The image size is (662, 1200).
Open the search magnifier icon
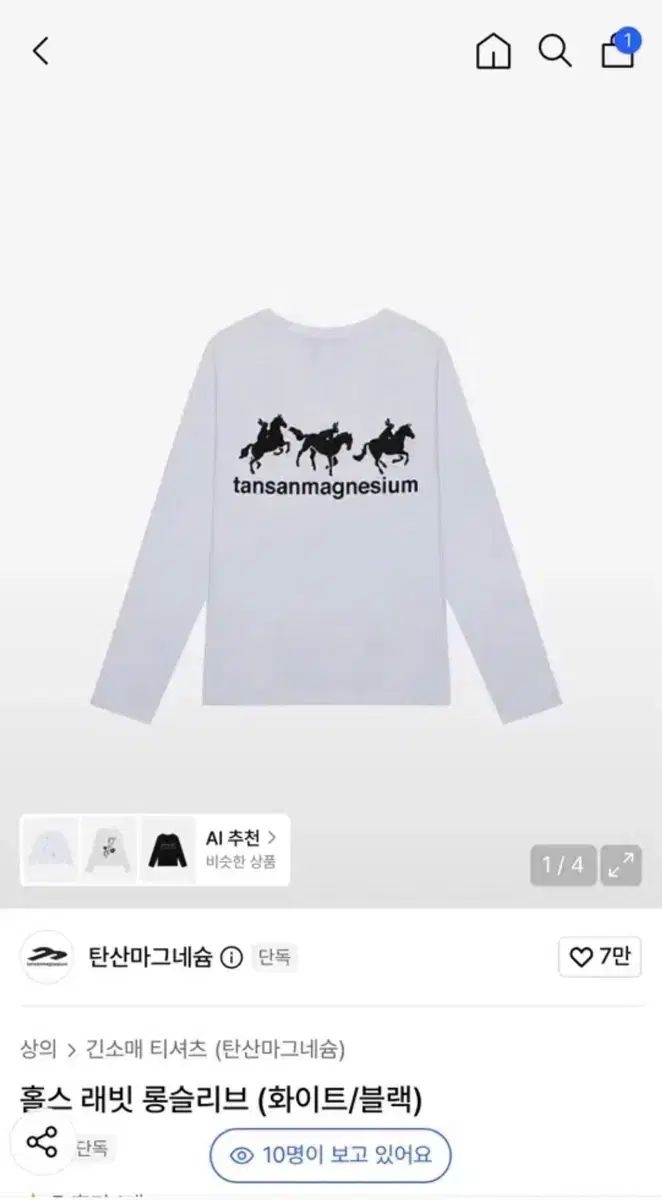(x=555, y=50)
